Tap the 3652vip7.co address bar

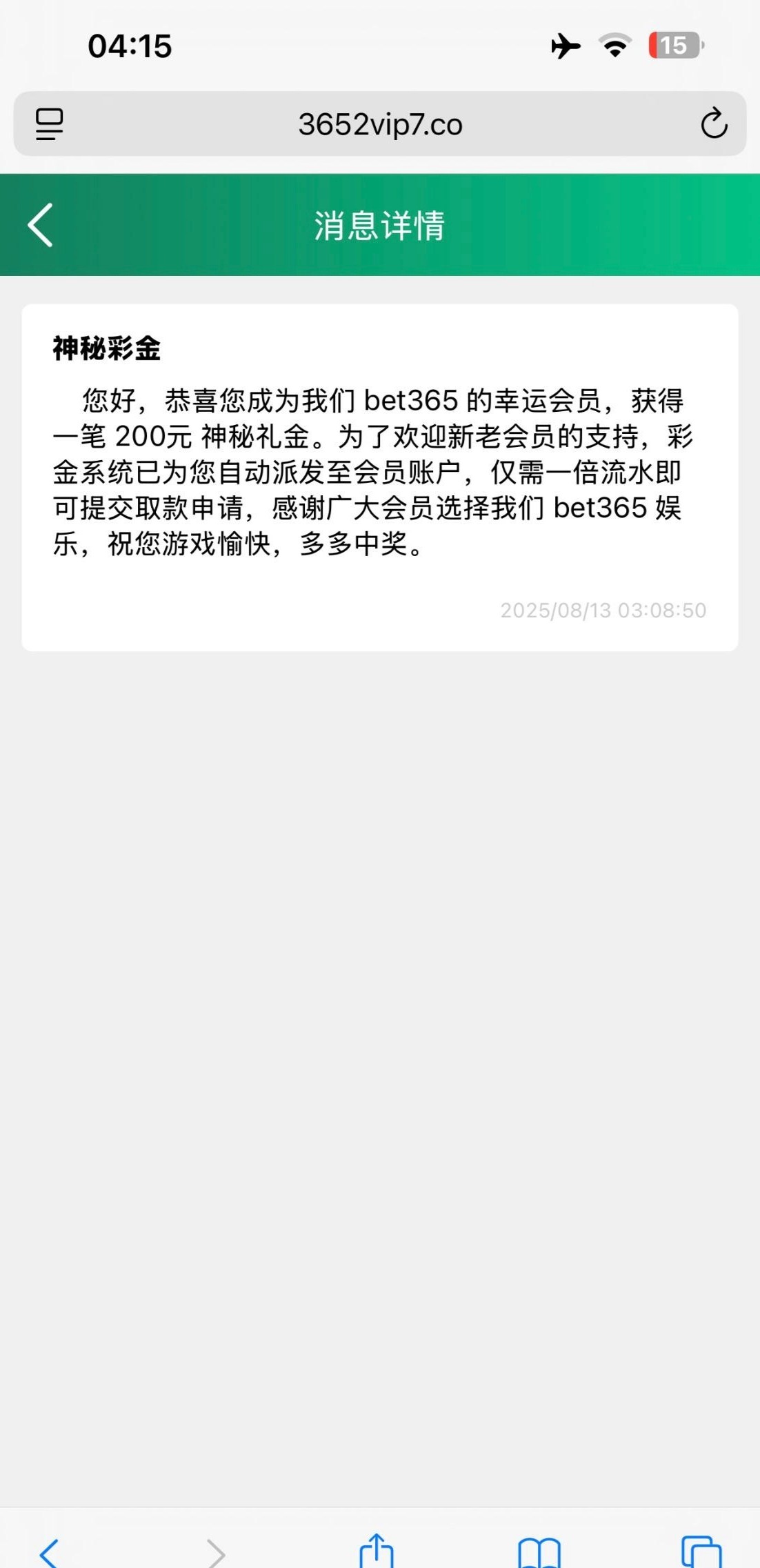pyautogui.click(x=380, y=124)
